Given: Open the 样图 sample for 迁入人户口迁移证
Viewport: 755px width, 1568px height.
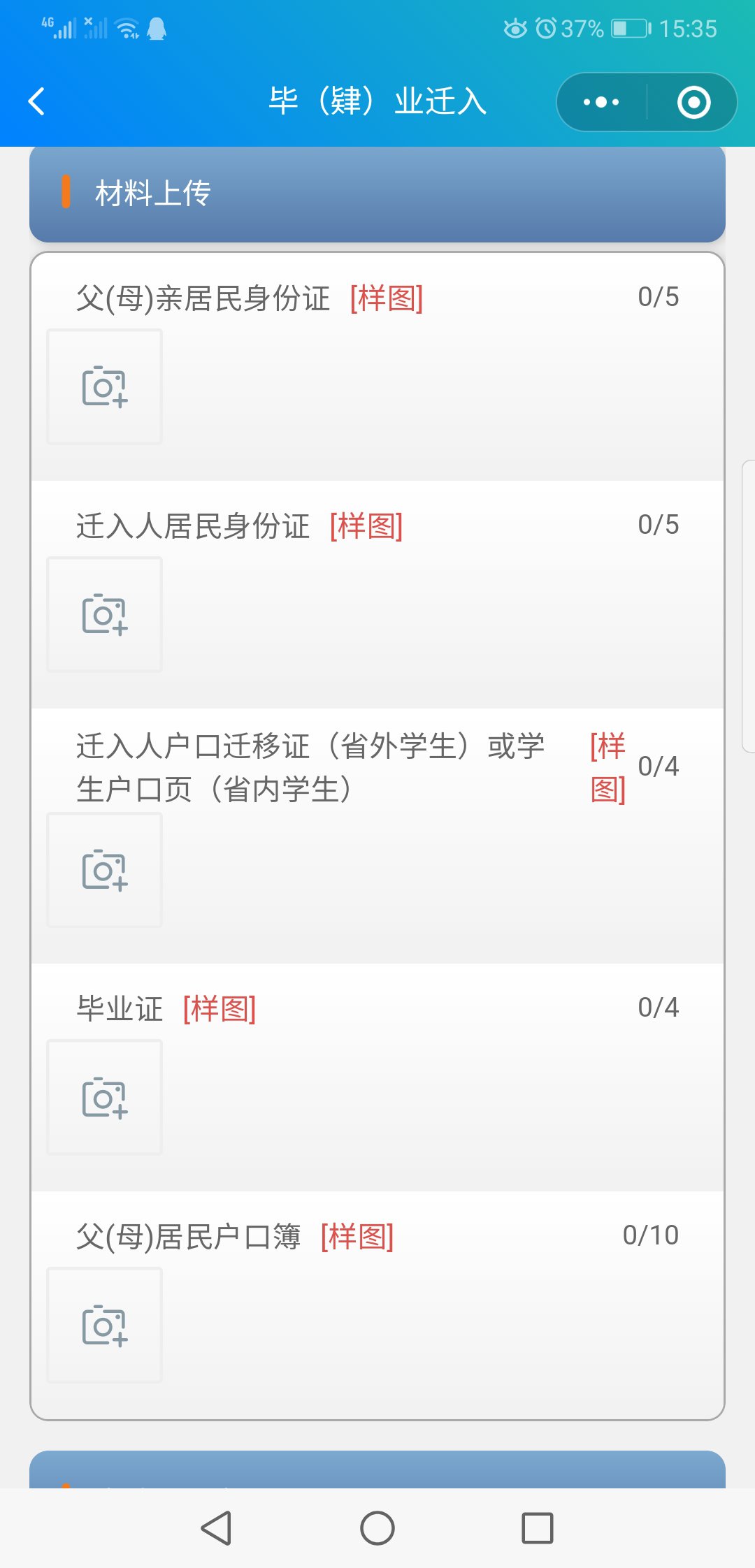Looking at the screenshot, I should (607, 767).
